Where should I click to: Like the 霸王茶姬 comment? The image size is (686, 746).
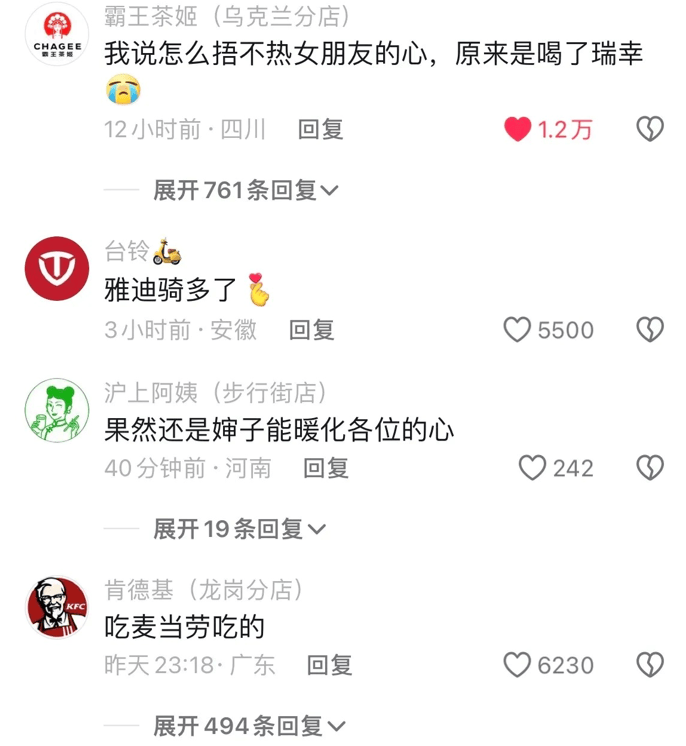pos(517,129)
